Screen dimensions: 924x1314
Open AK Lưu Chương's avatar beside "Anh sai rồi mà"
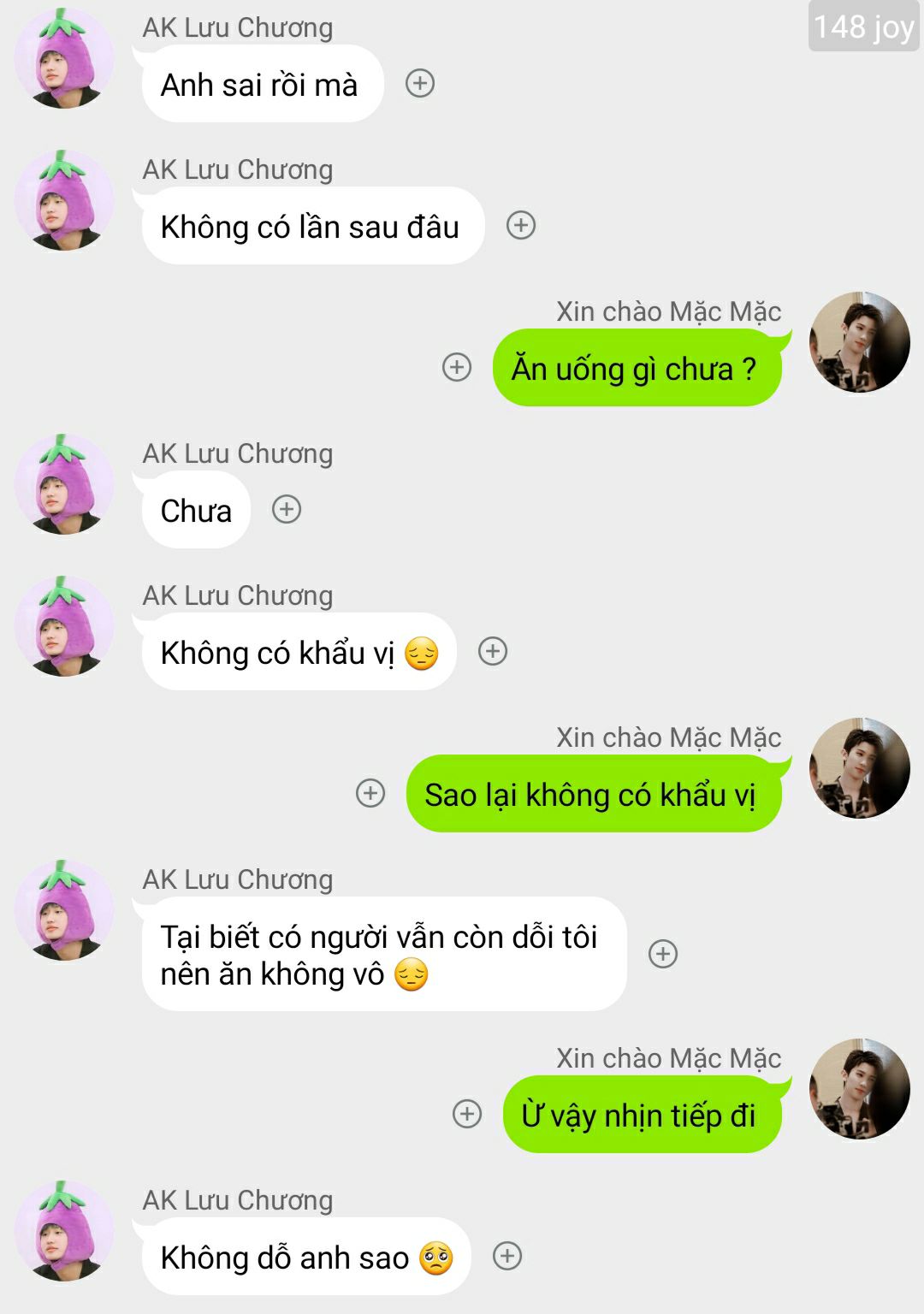coord(64,58)
